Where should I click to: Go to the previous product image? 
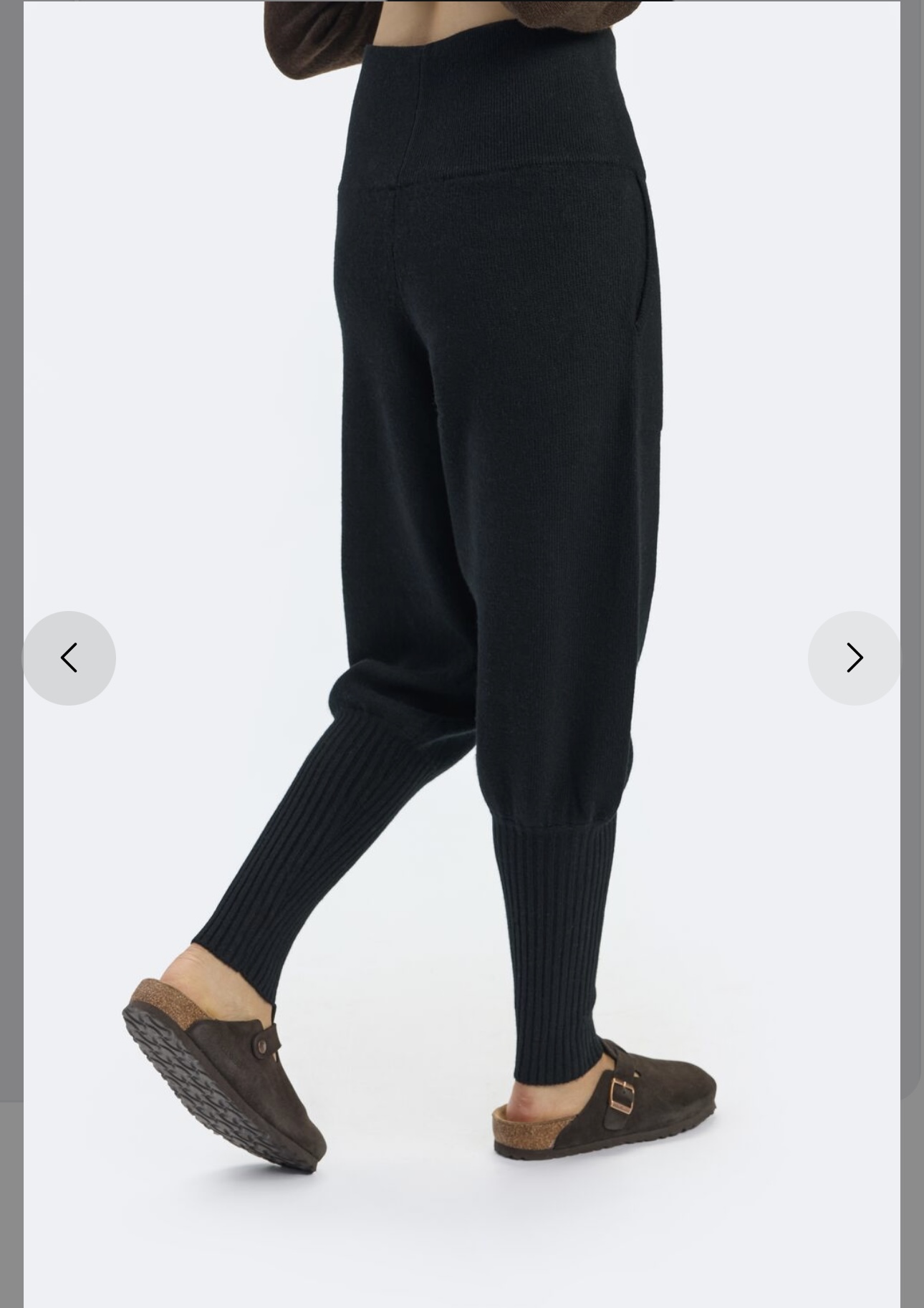coord(69,658)
